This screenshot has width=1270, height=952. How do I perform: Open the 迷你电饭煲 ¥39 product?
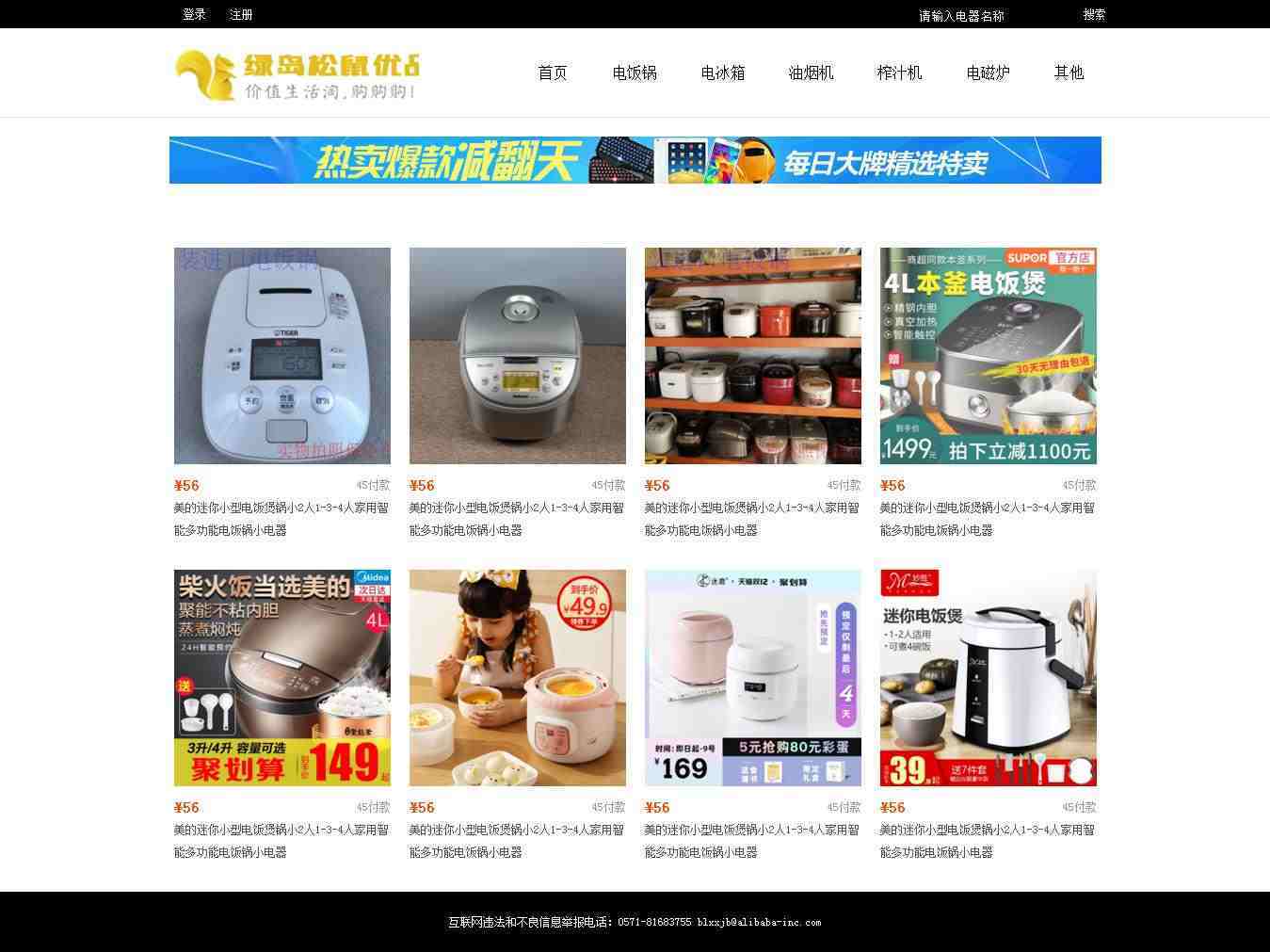pyautogui.click(x=989, y=678)
